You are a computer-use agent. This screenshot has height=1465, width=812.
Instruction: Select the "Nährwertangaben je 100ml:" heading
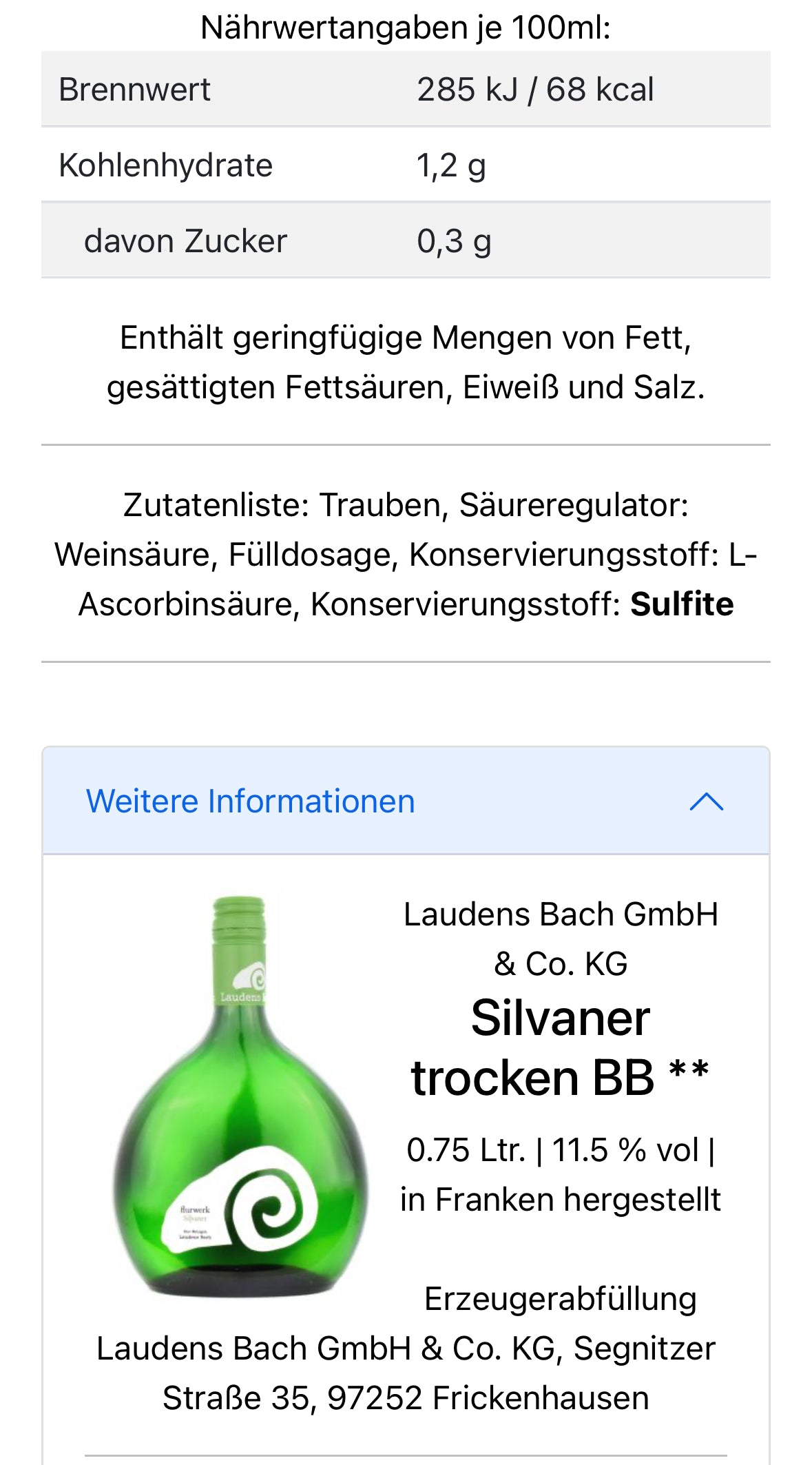coord(406,23)
